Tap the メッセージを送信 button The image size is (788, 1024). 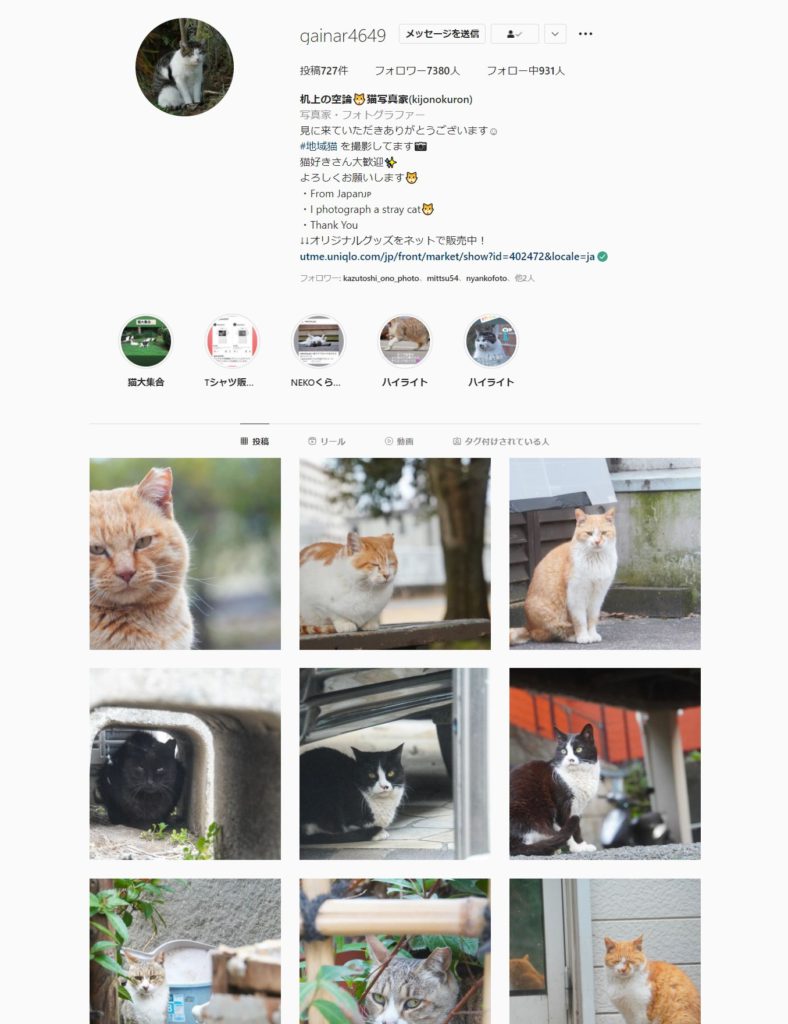[442, 34]
